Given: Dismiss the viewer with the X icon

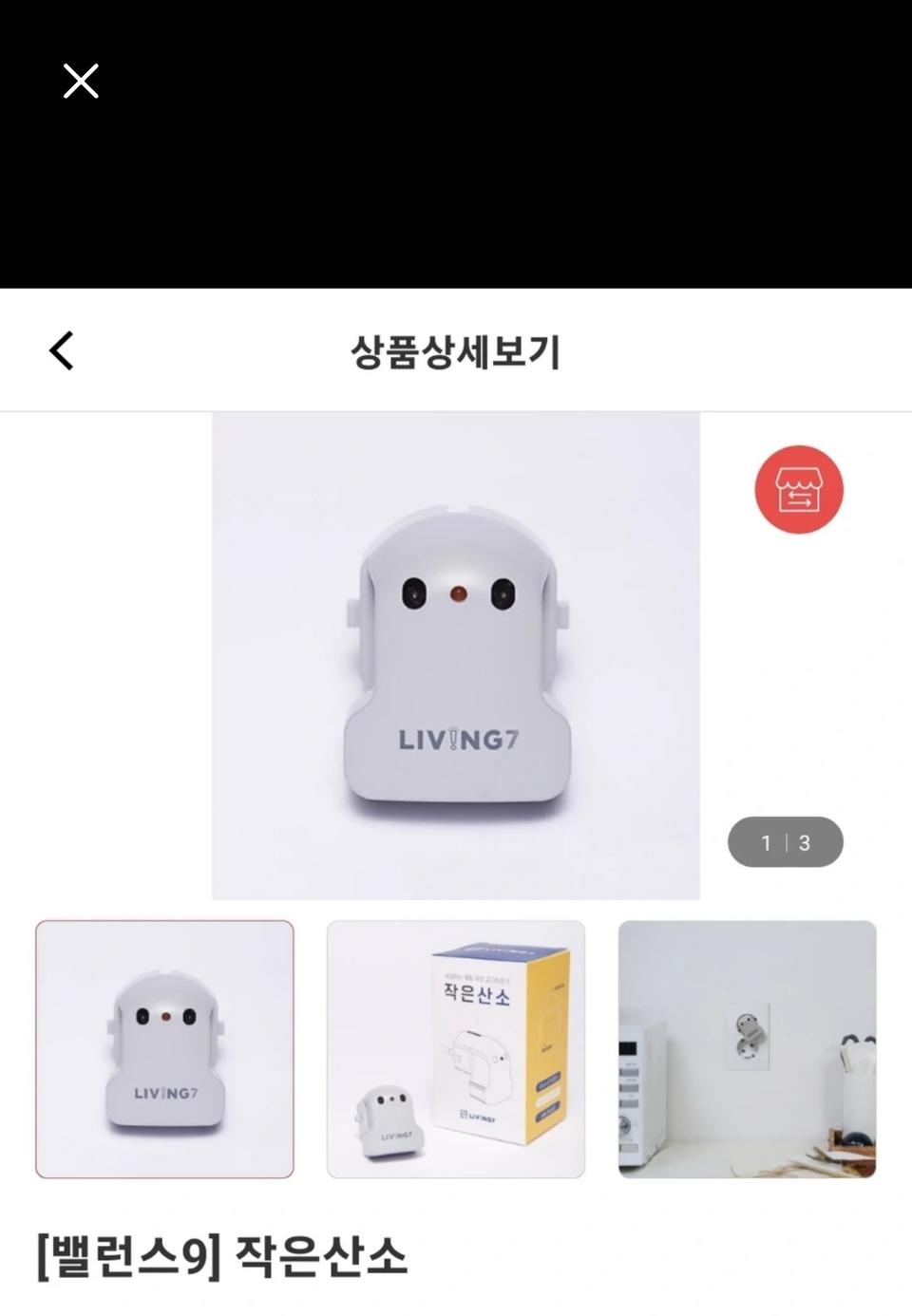Looking at the screenshot, I should [x=80, y=81].
